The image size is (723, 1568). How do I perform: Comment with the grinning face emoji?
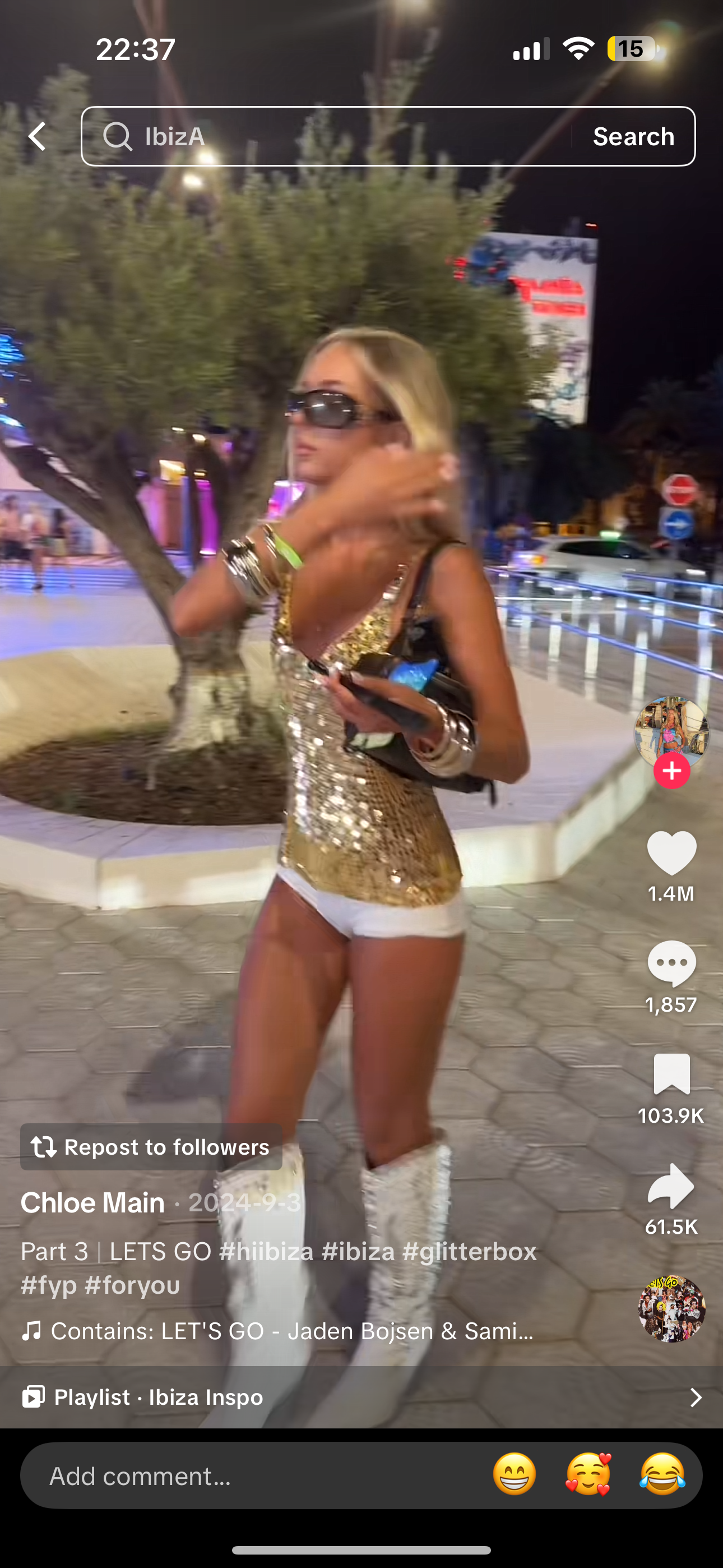click(x=515, y=1475)
